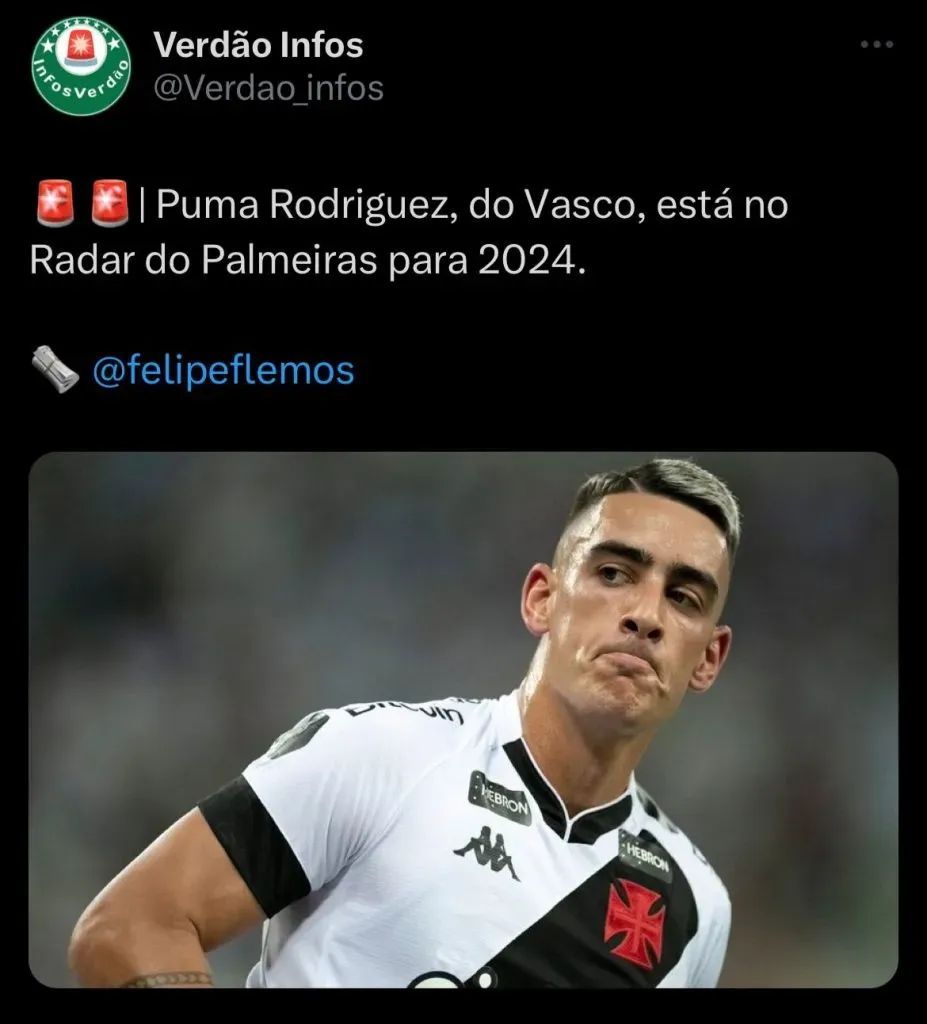Viewport: 927px width, 1024px height.
Task: Open the tweet's three-dot overflow menu
Action: 876,45
